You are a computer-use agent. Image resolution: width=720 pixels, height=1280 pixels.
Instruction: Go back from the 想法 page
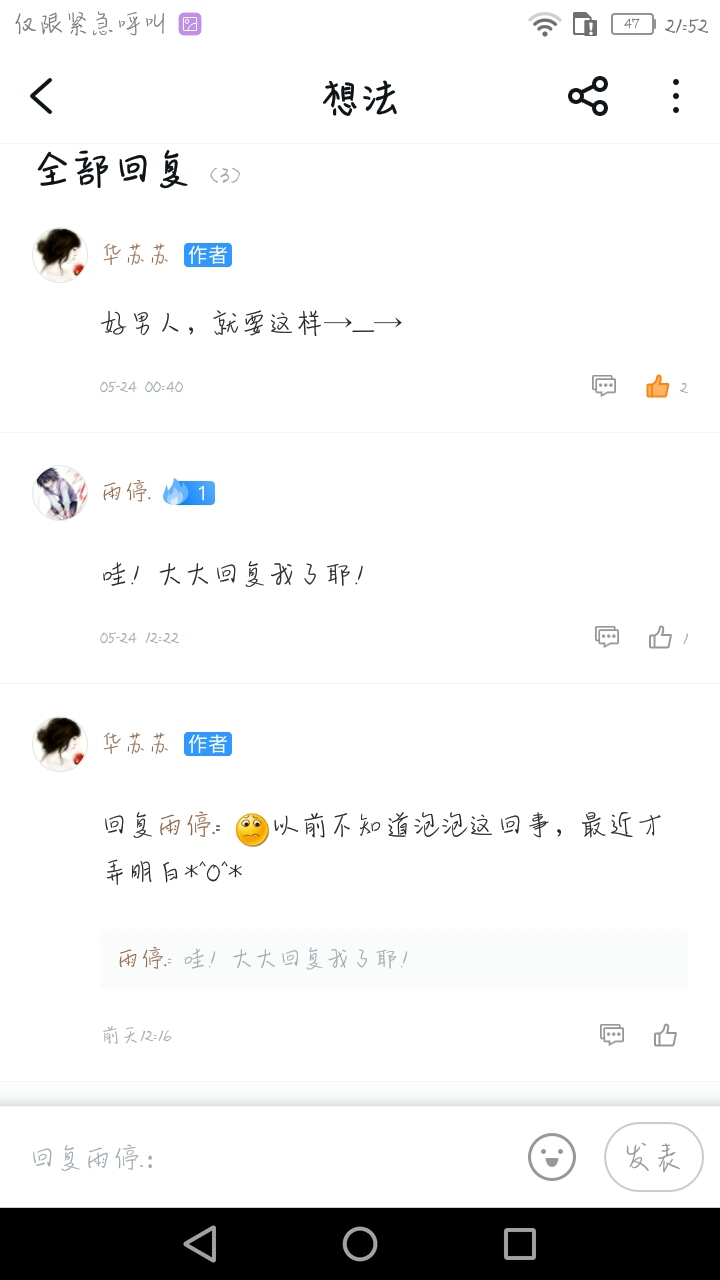pos(42,97)
